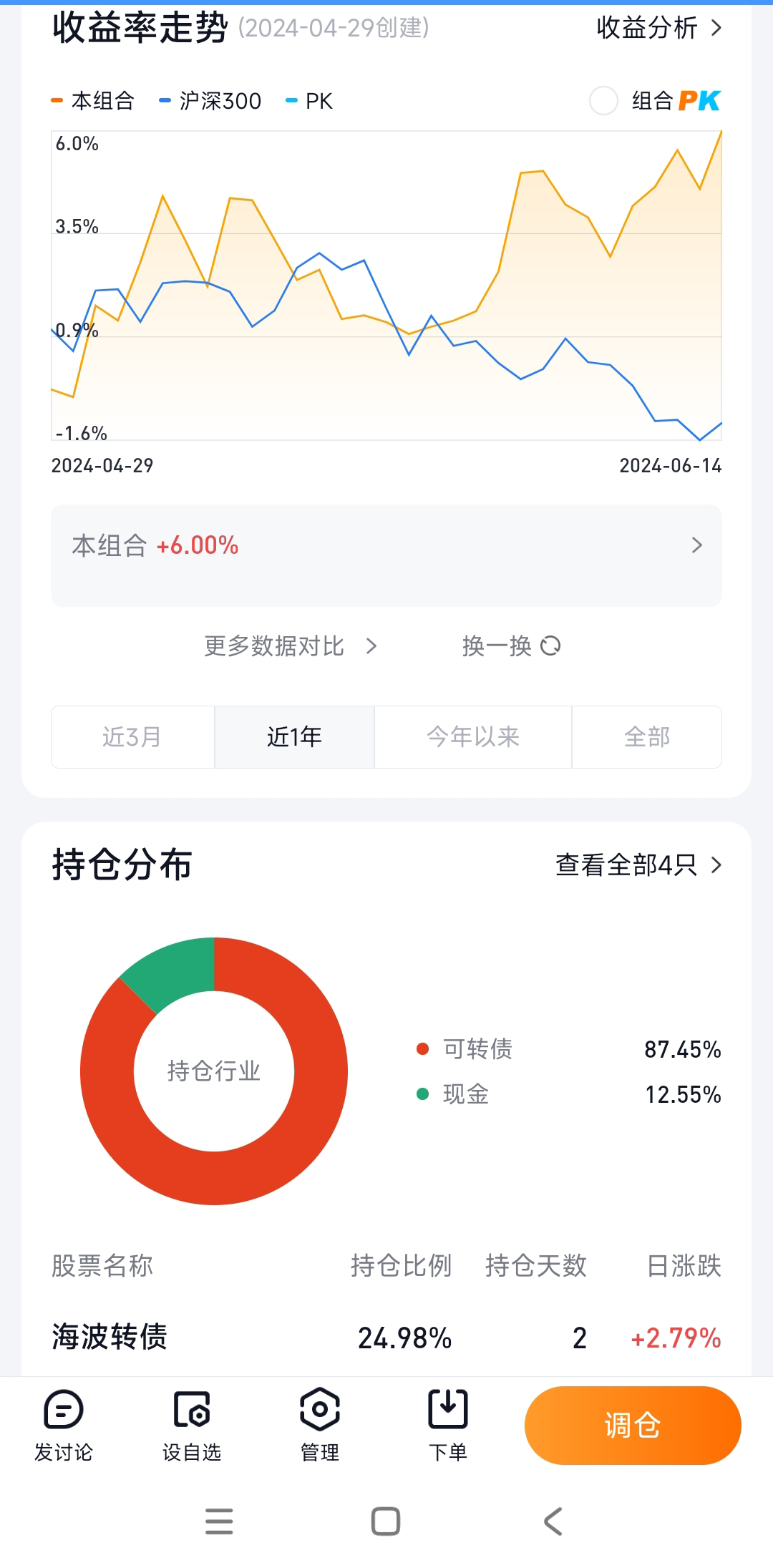
Task: Show the 全部 time range
Action: (647, 737)
